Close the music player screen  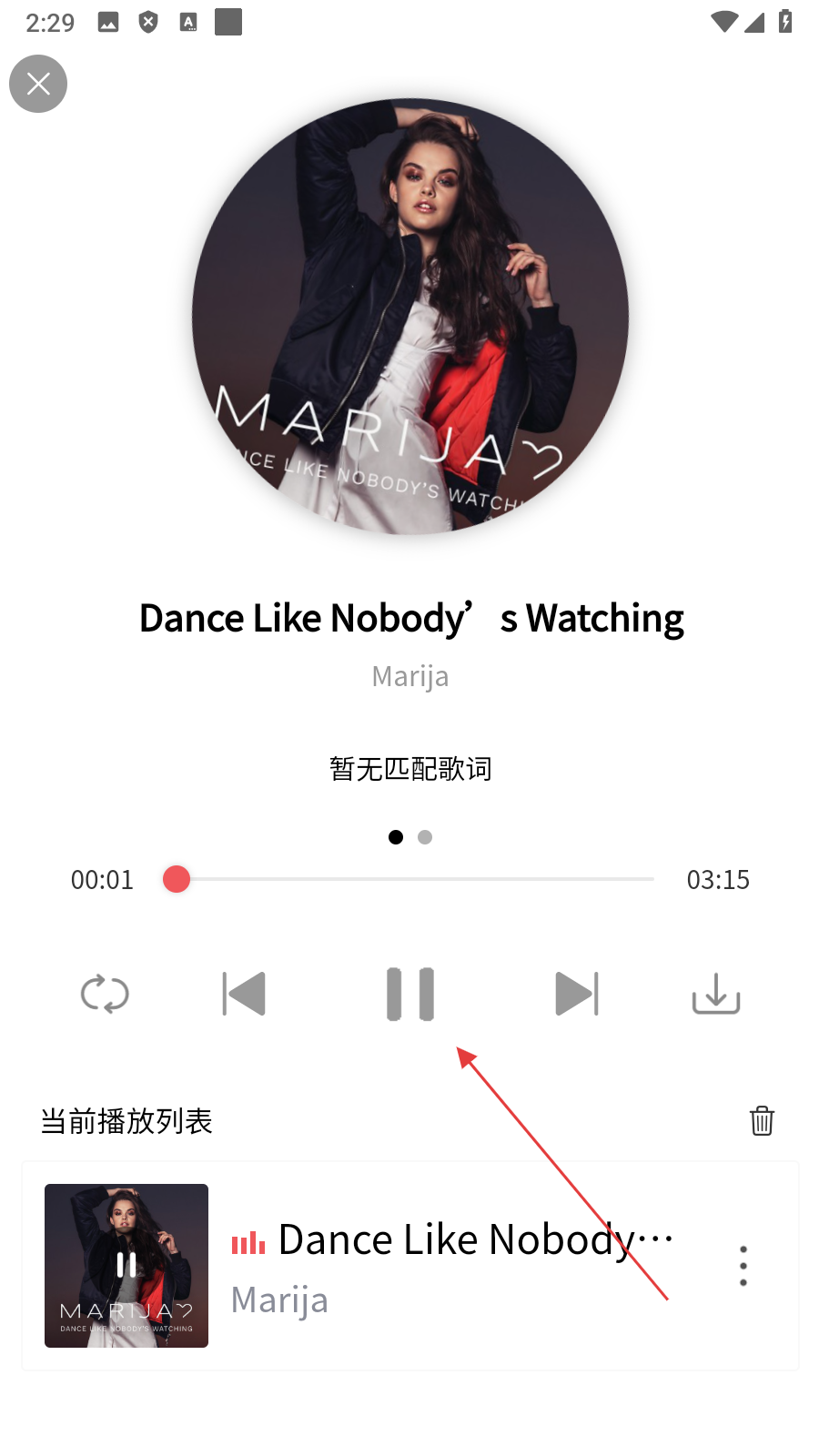[x=38, y=84]
